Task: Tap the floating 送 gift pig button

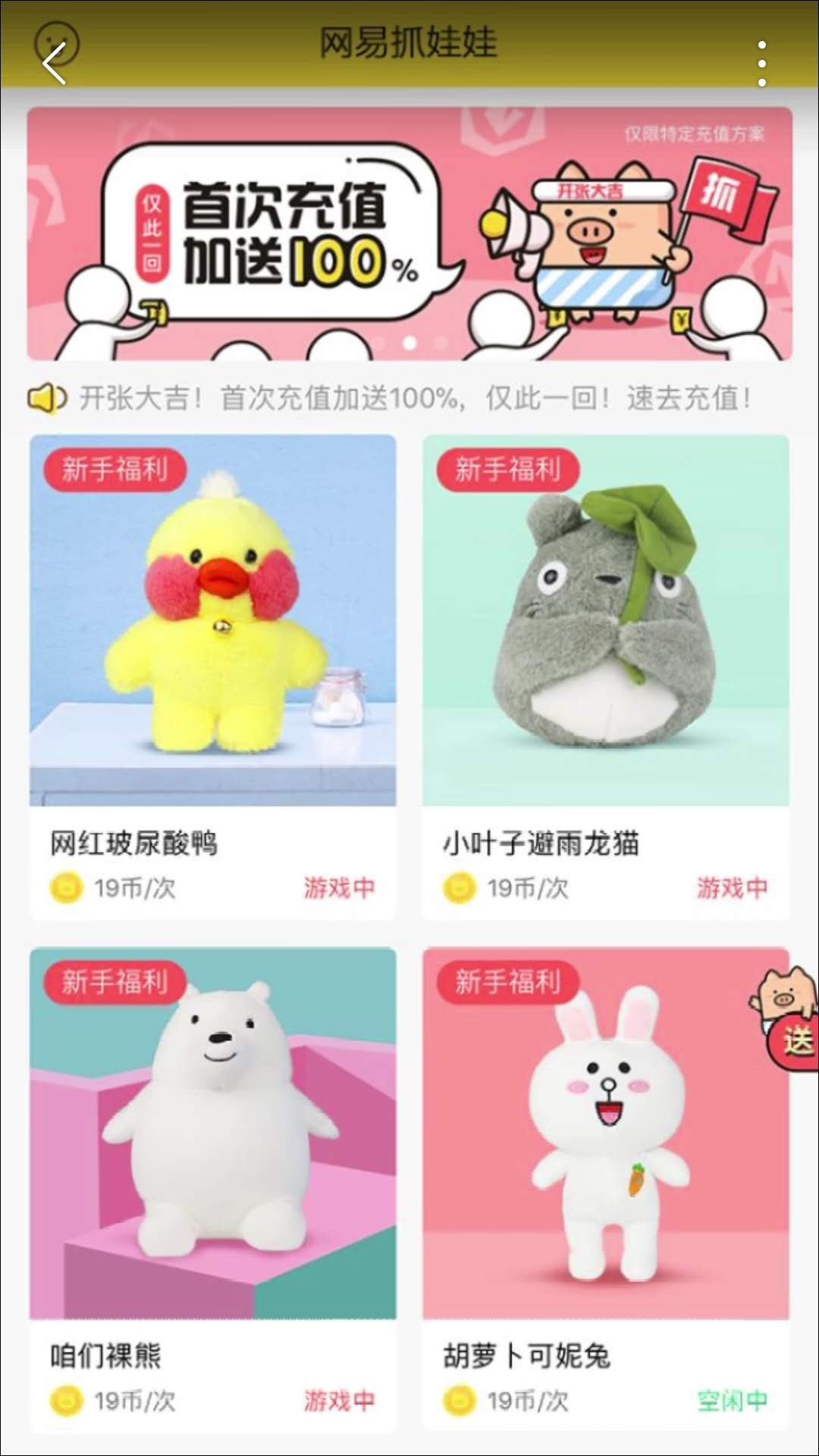Action: [789, 1020]
